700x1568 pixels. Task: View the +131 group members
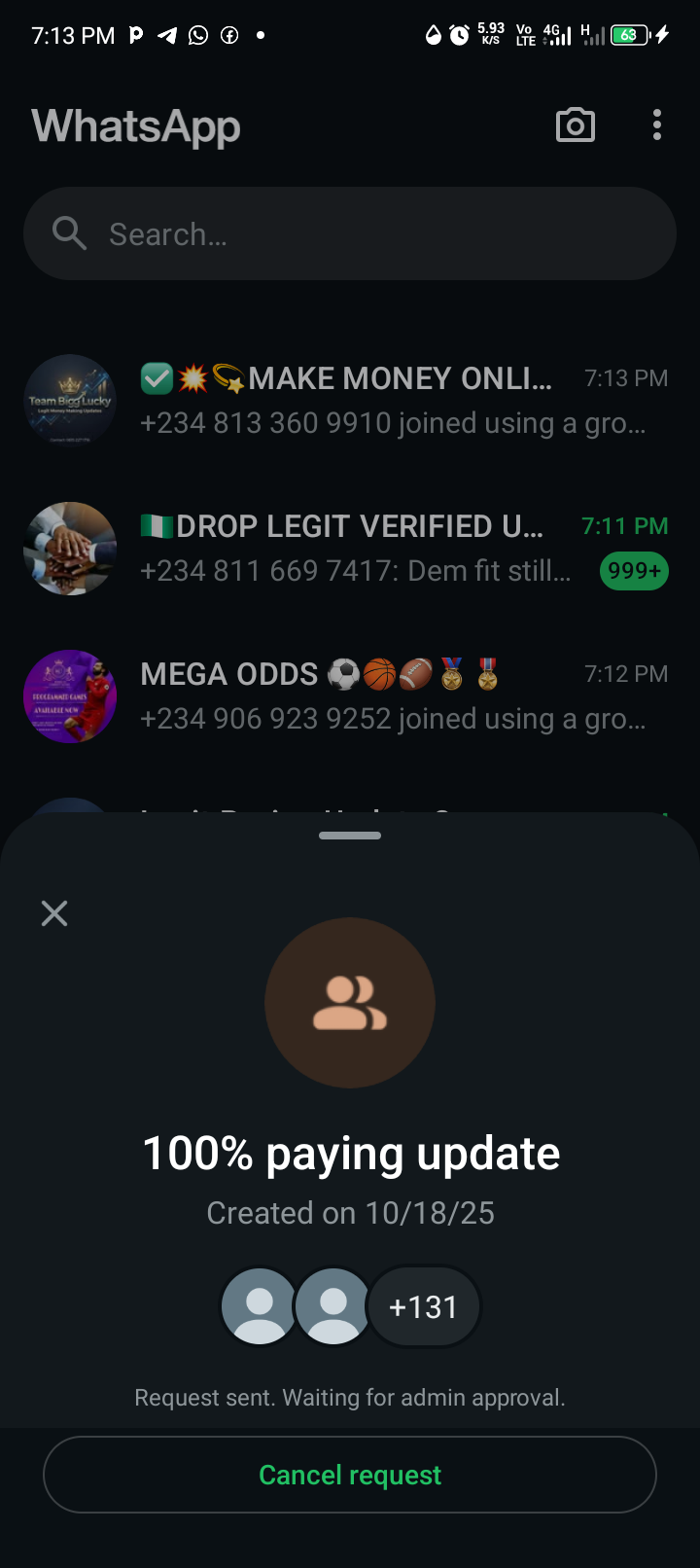pos(423,1306)
